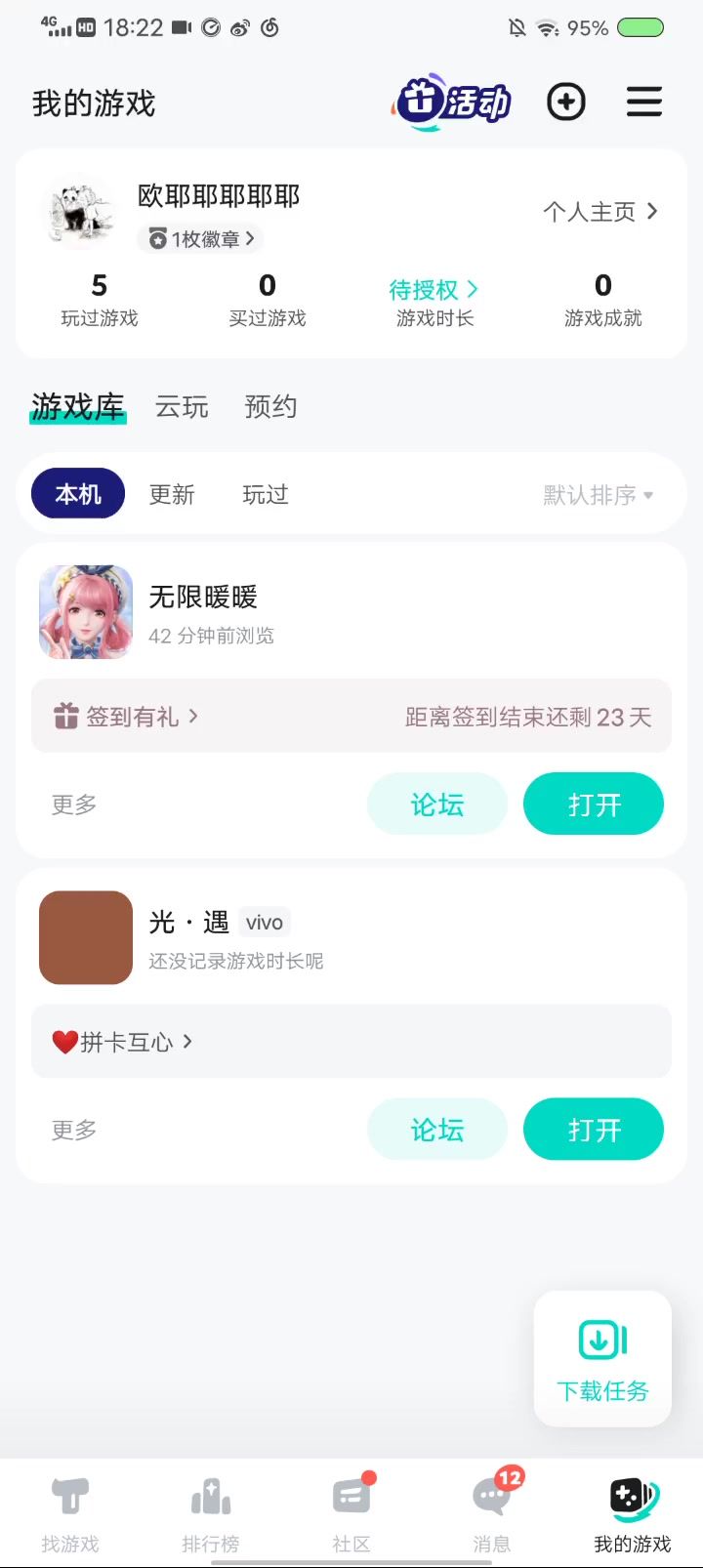Show 更多 options for 光·遇

[x=74, y=1130]
